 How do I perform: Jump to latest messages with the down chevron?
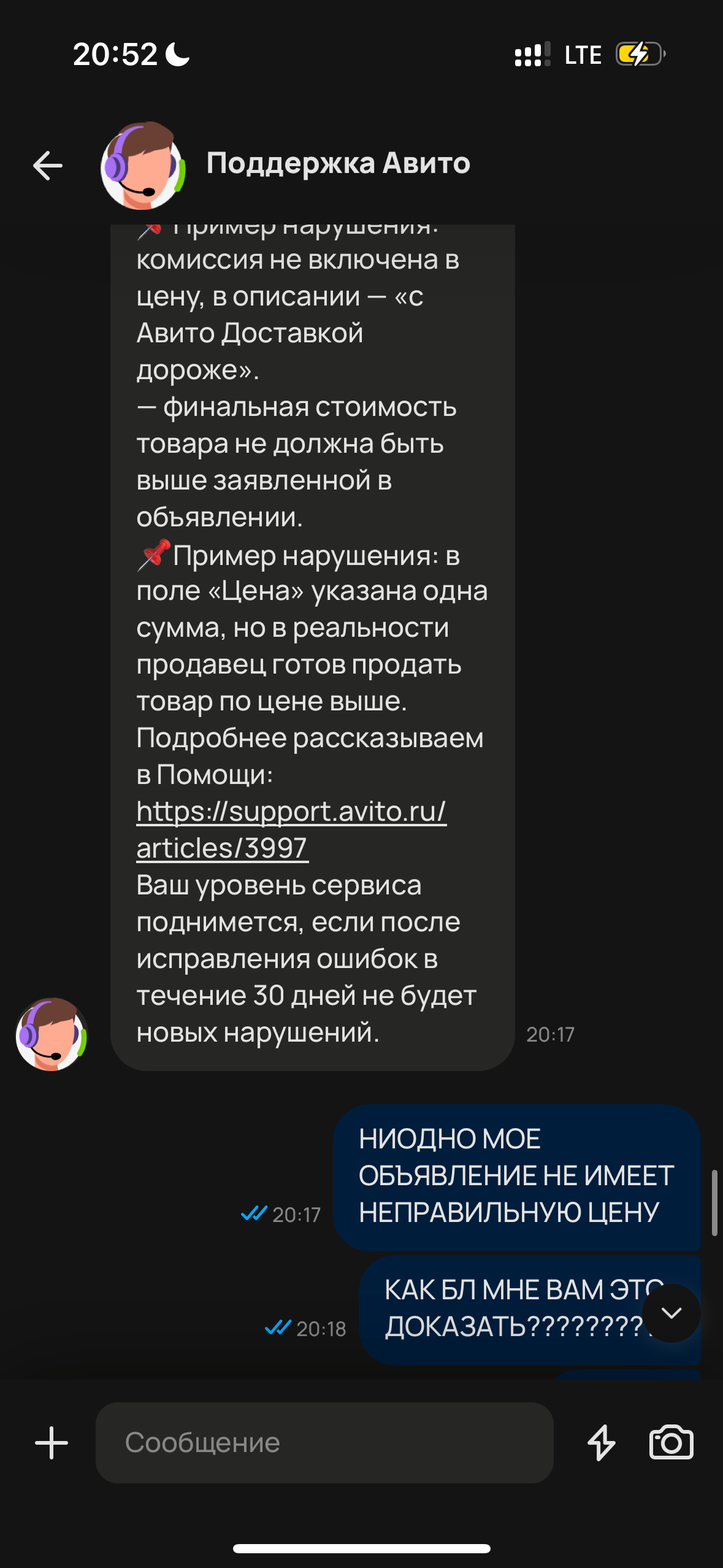671,1312
